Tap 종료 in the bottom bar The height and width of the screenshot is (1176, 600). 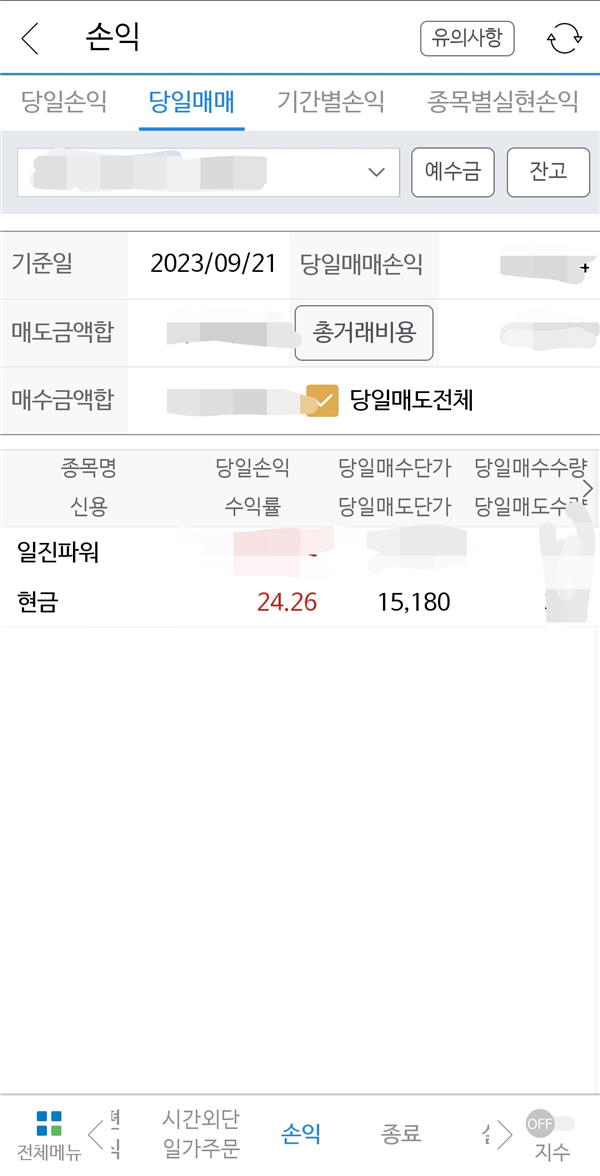(x=400, y=1132)
